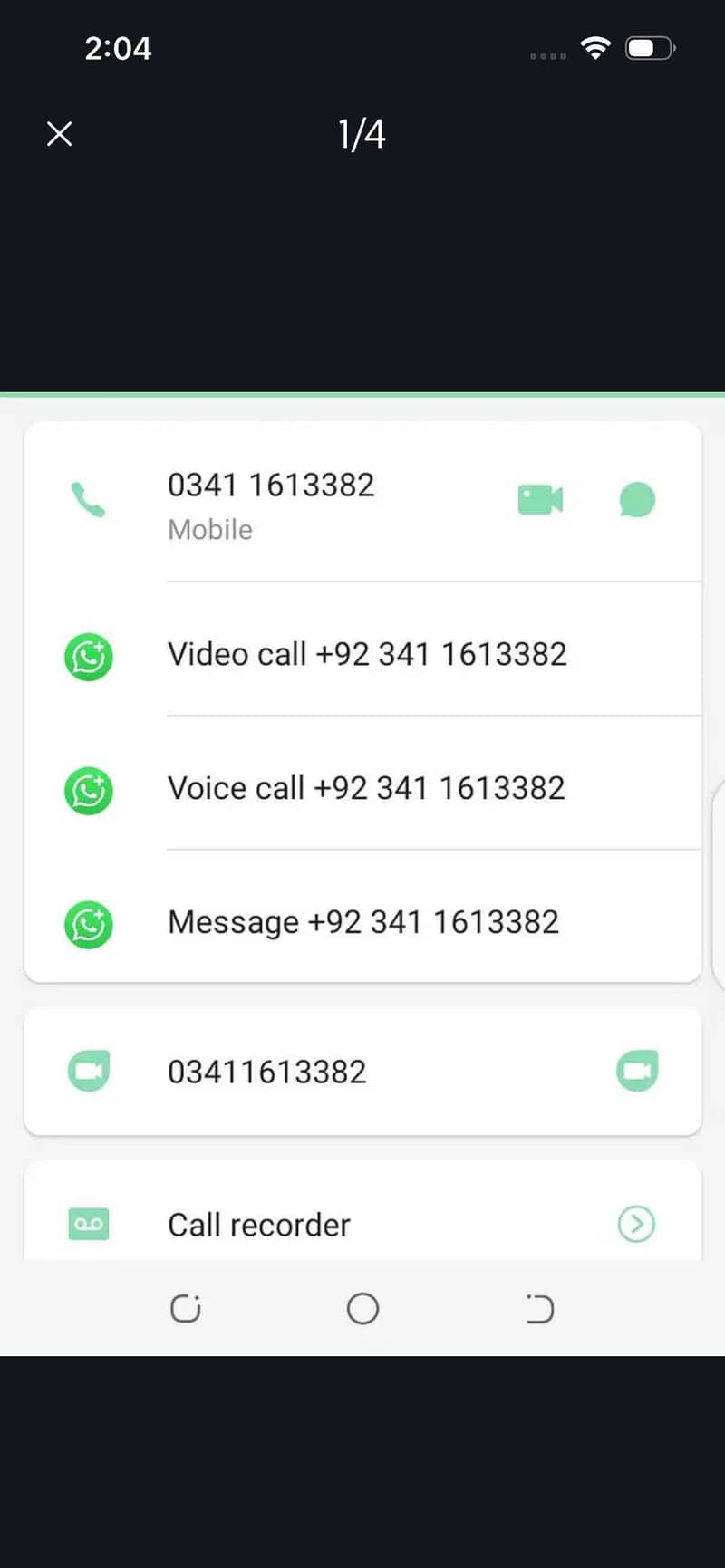
Task: Close the image viewer with the X
Action: (60, 134)
